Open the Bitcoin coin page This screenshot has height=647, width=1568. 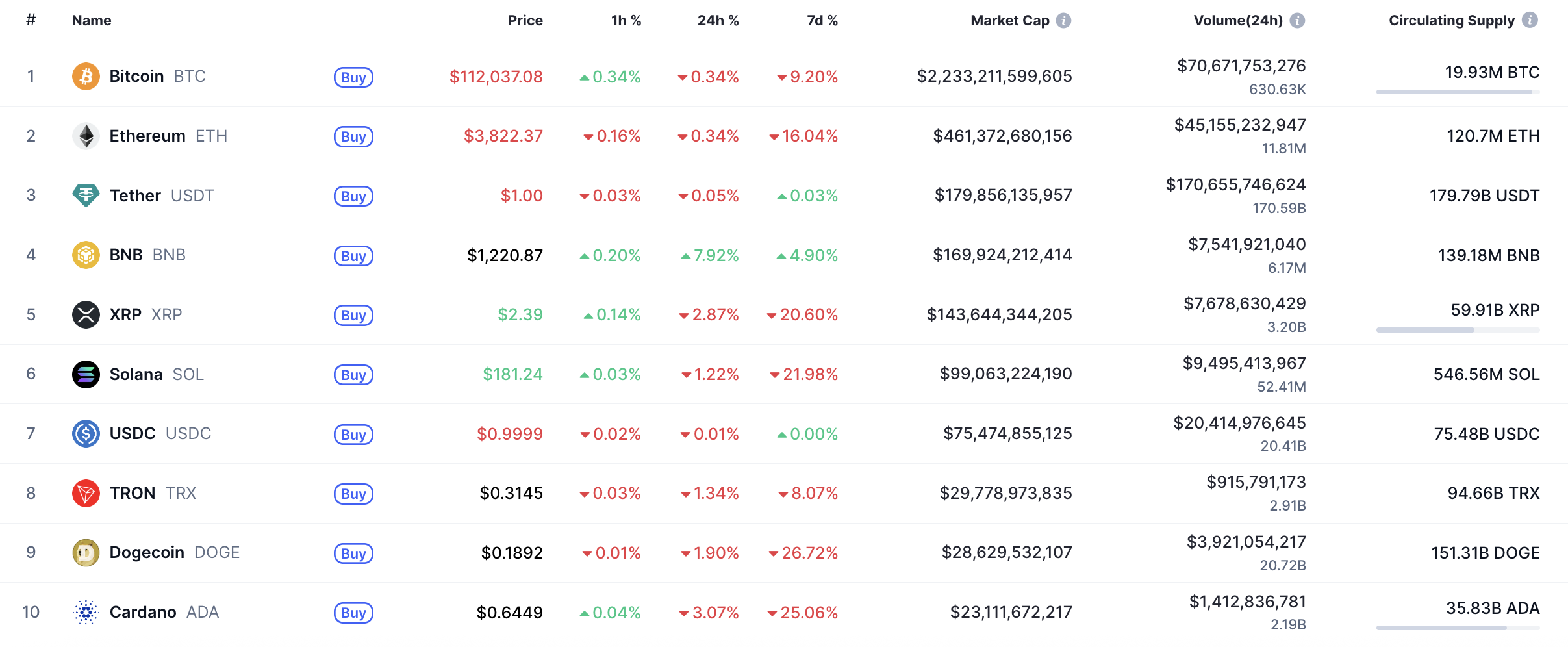136,77
